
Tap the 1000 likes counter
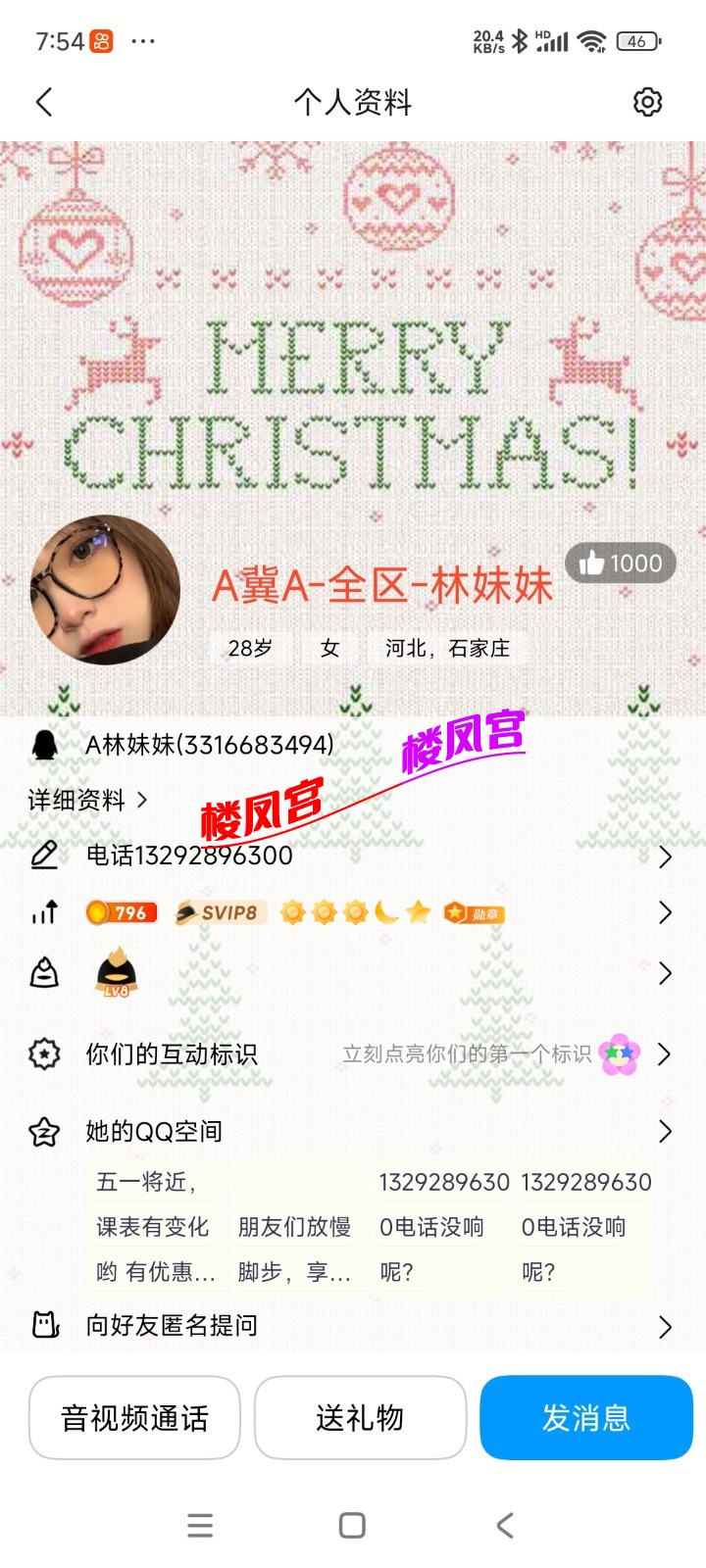[x=622, y=563]
